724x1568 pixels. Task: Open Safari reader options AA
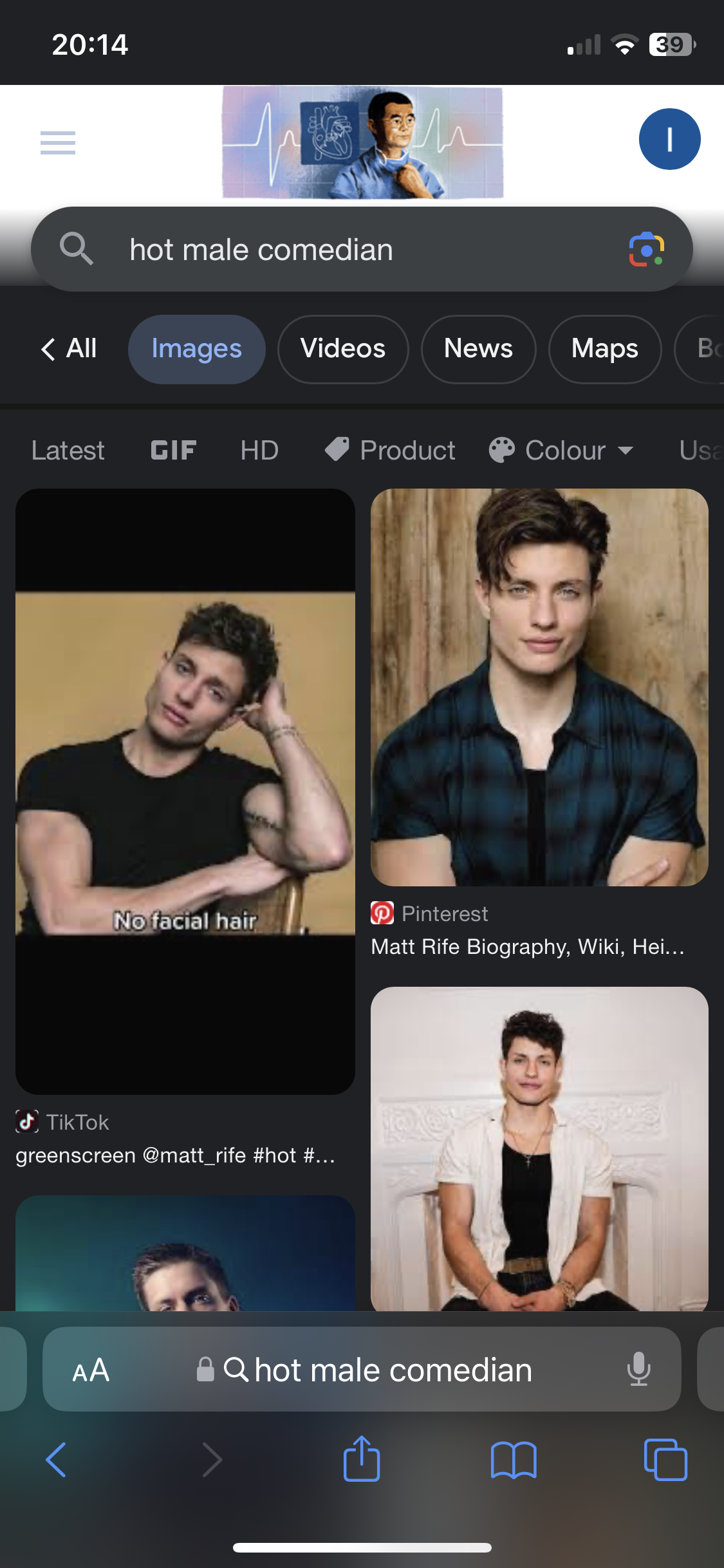tap(91, 1370)
